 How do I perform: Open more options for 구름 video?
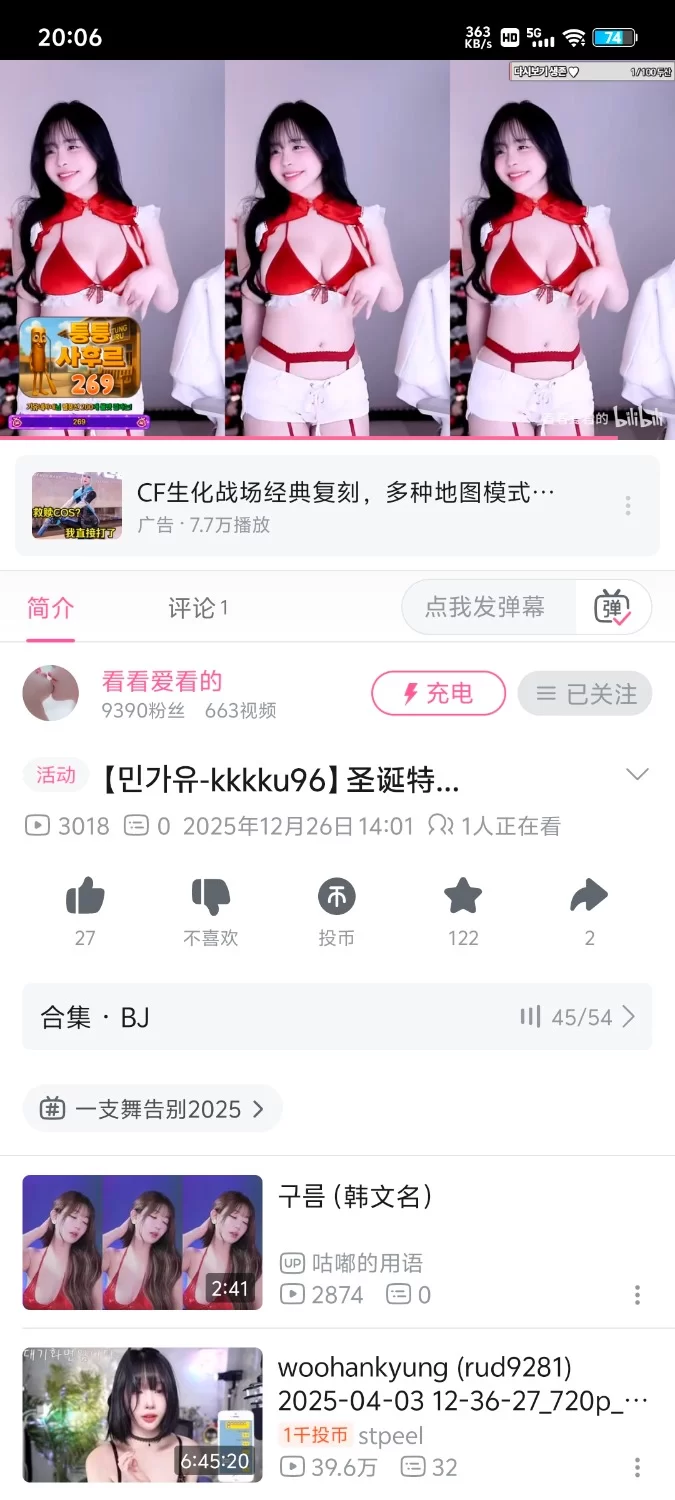(x=637, y=1296)
